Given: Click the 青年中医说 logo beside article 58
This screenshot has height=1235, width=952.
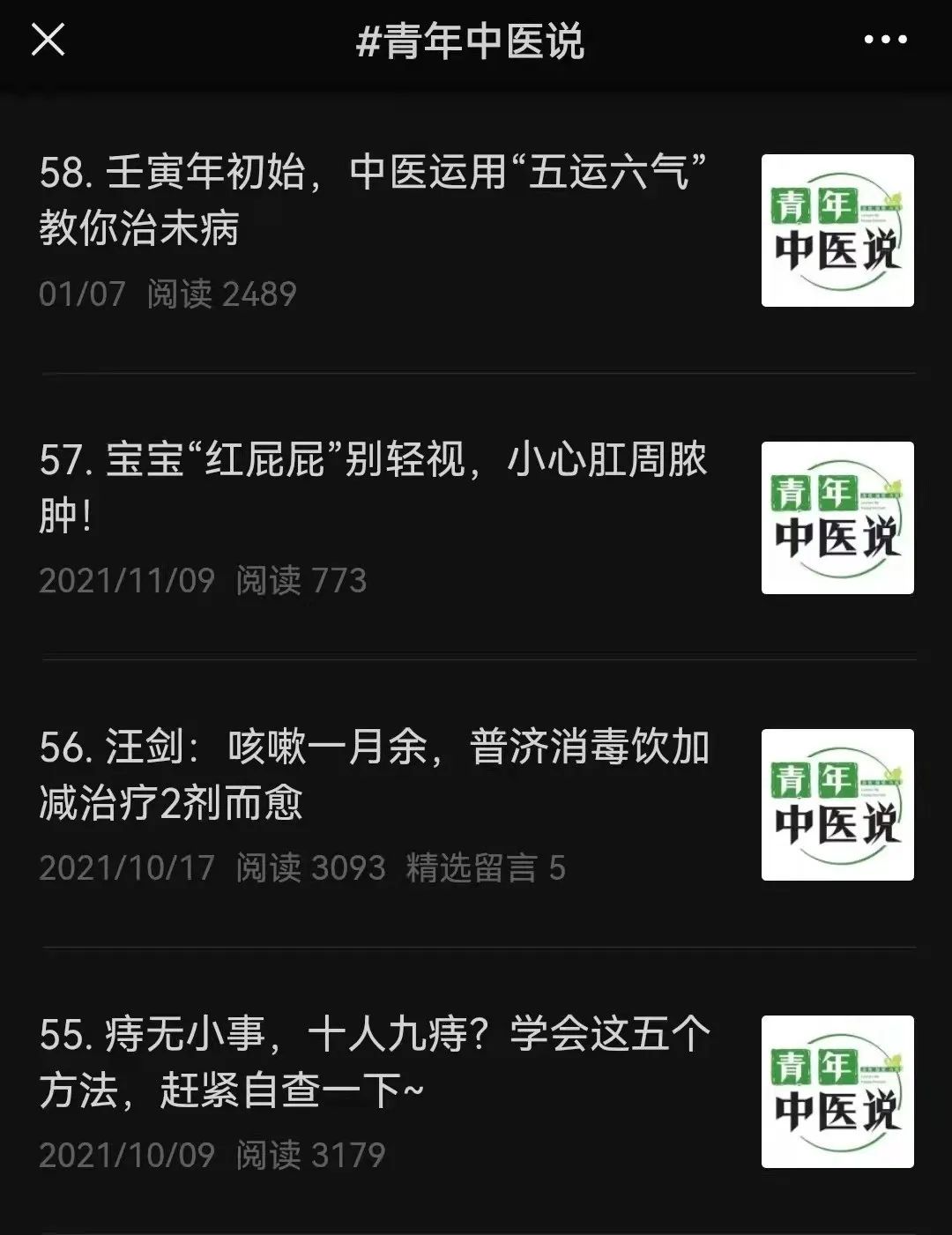Looking at the screenshot, I should (836, 231).
